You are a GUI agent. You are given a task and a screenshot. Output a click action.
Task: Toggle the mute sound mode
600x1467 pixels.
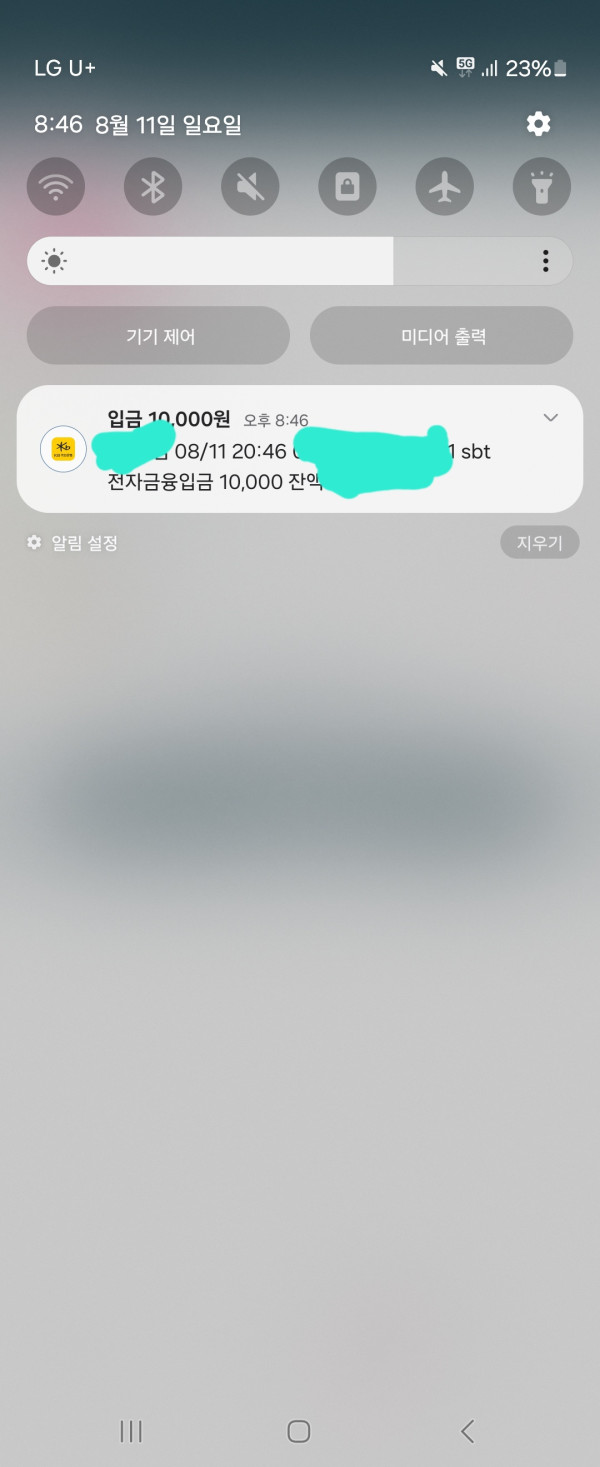click(249, 186)
